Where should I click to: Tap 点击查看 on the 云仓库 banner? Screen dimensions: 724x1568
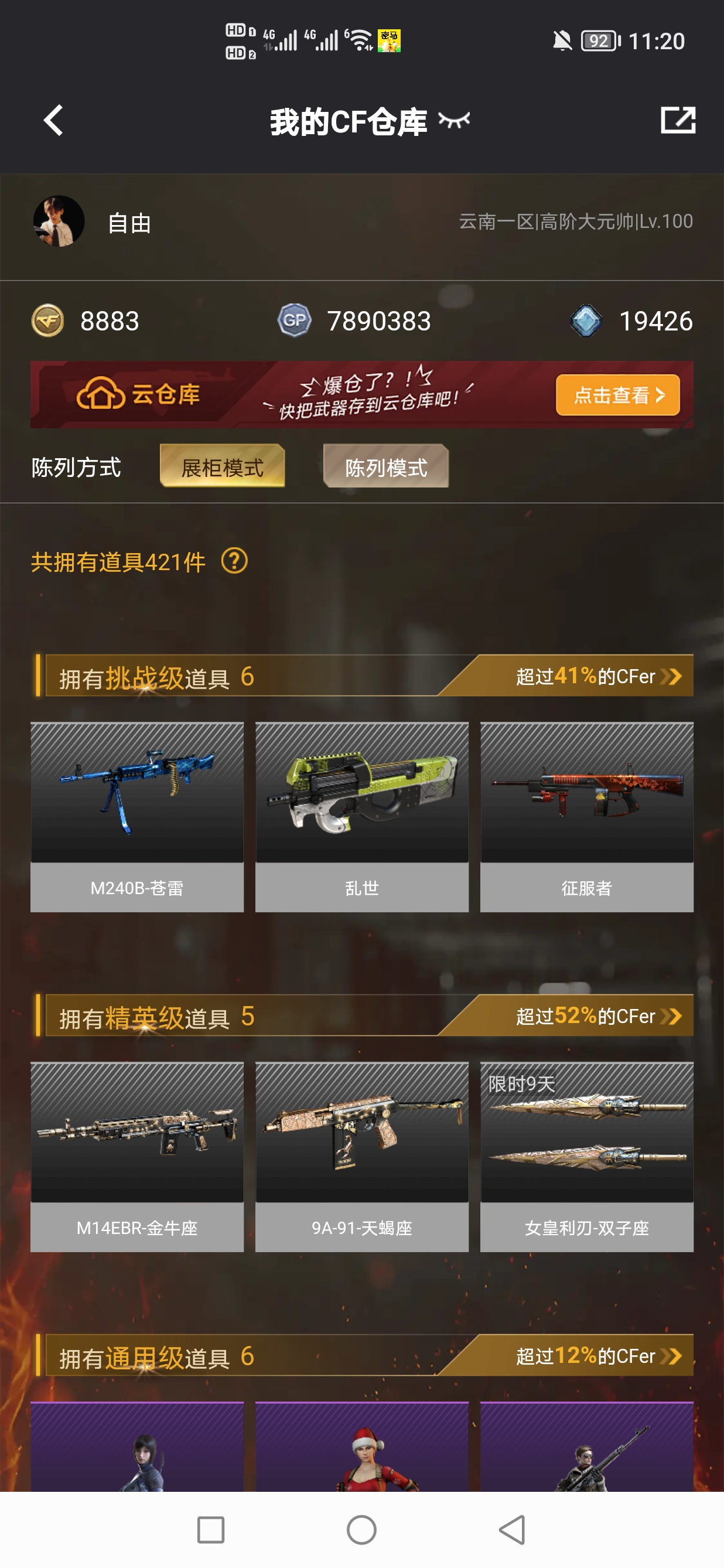pyautogui.click(x=617, y=395)
